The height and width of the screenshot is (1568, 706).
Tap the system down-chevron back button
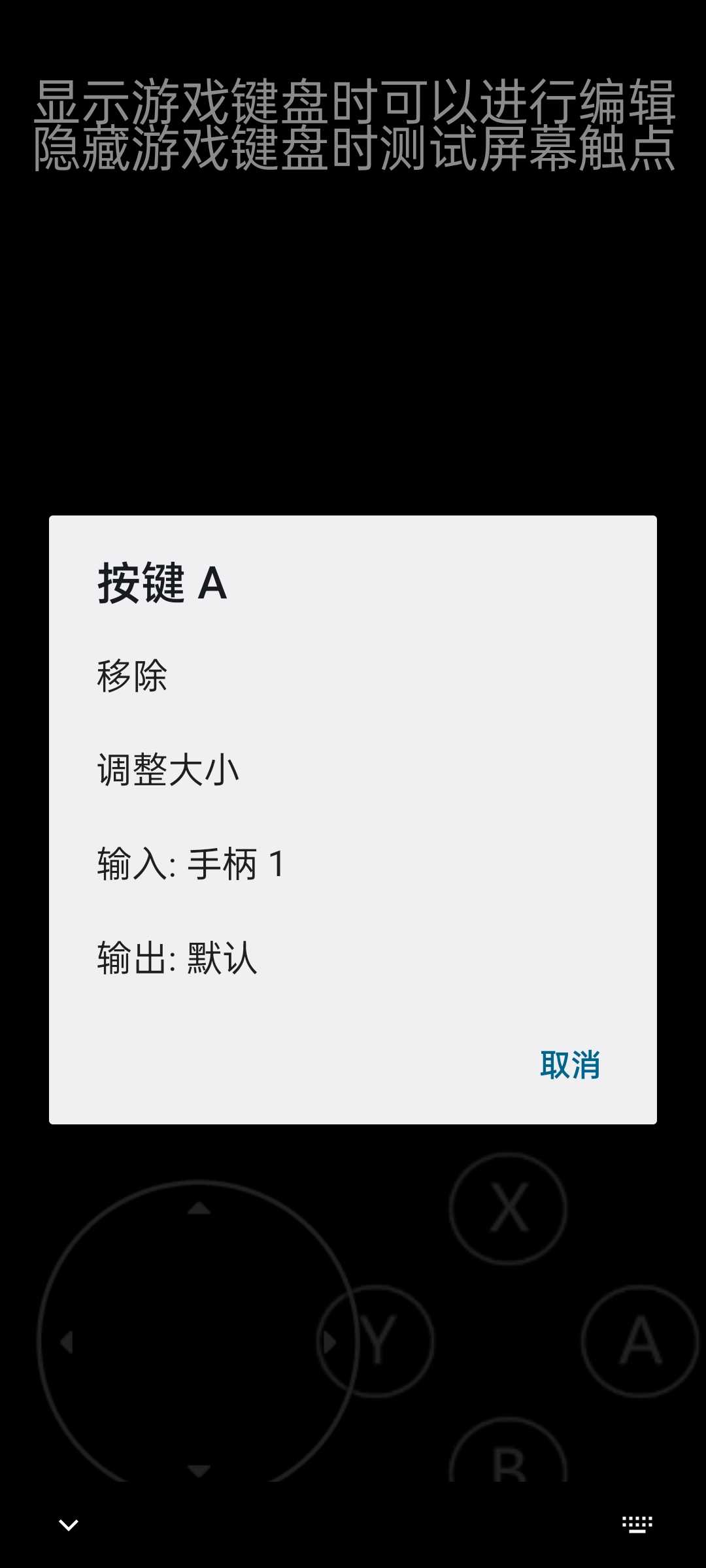(x=69, y=1525)
